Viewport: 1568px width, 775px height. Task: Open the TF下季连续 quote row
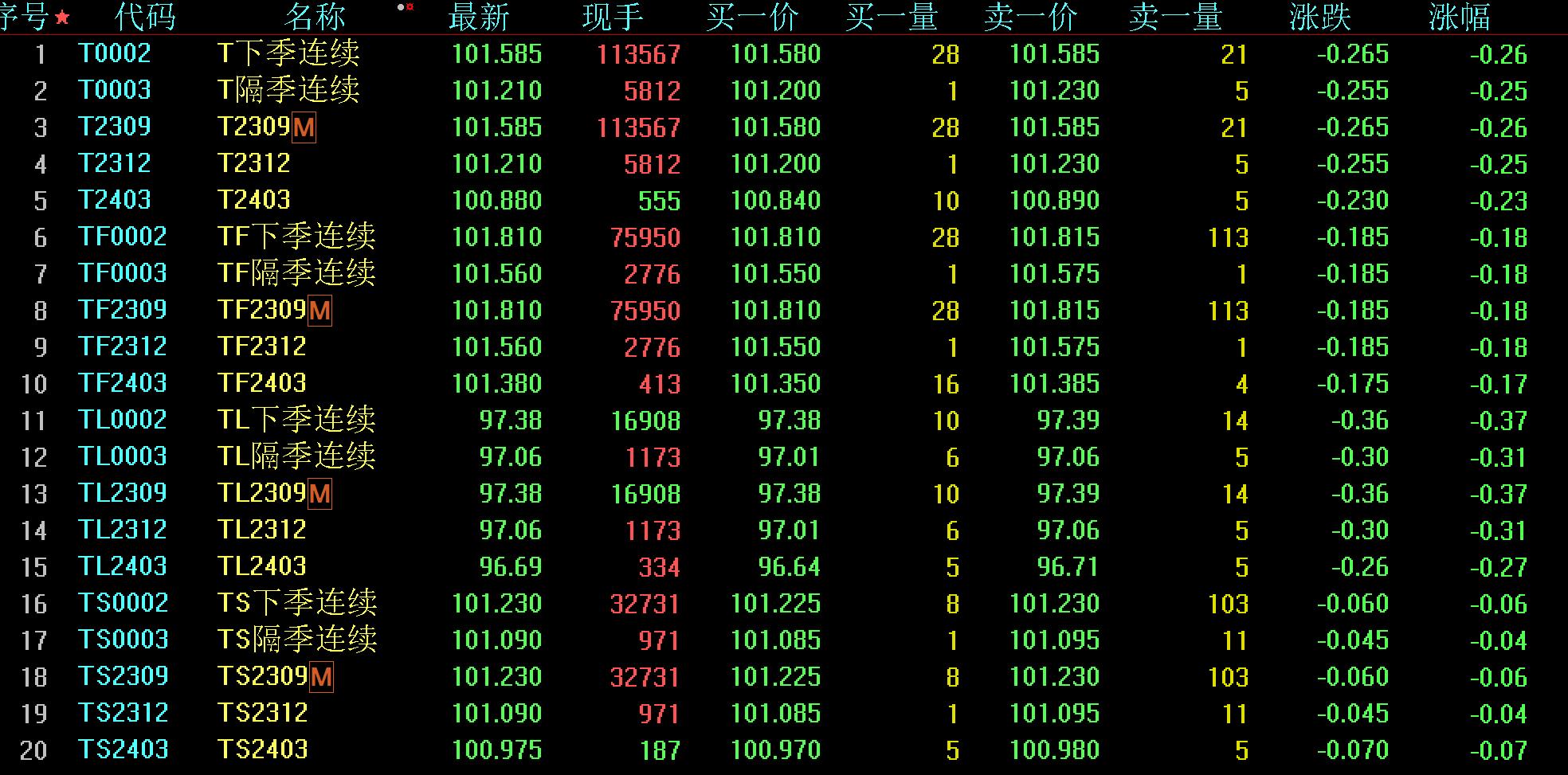[x=296, y=237]
